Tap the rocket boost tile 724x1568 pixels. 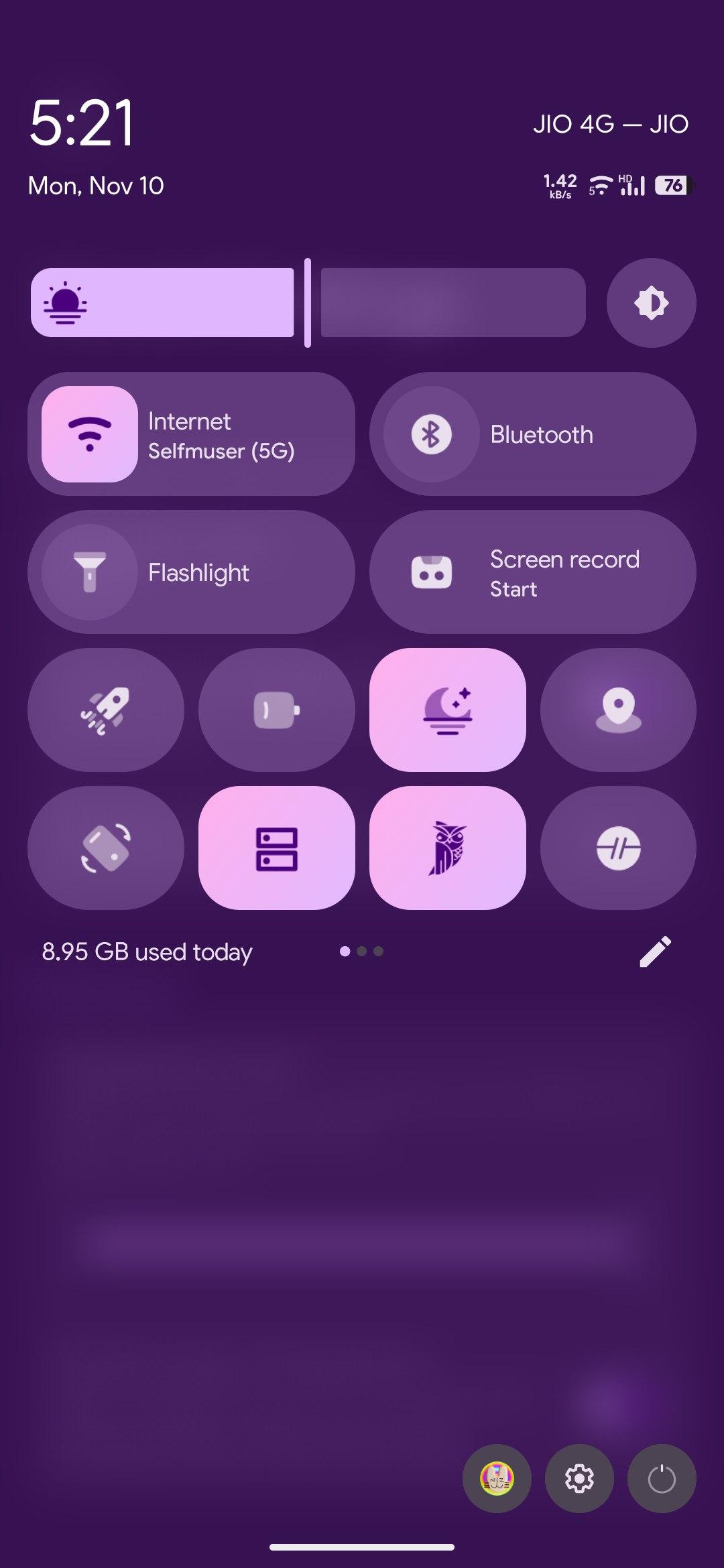pyautogui.click(x=105, y=710)
